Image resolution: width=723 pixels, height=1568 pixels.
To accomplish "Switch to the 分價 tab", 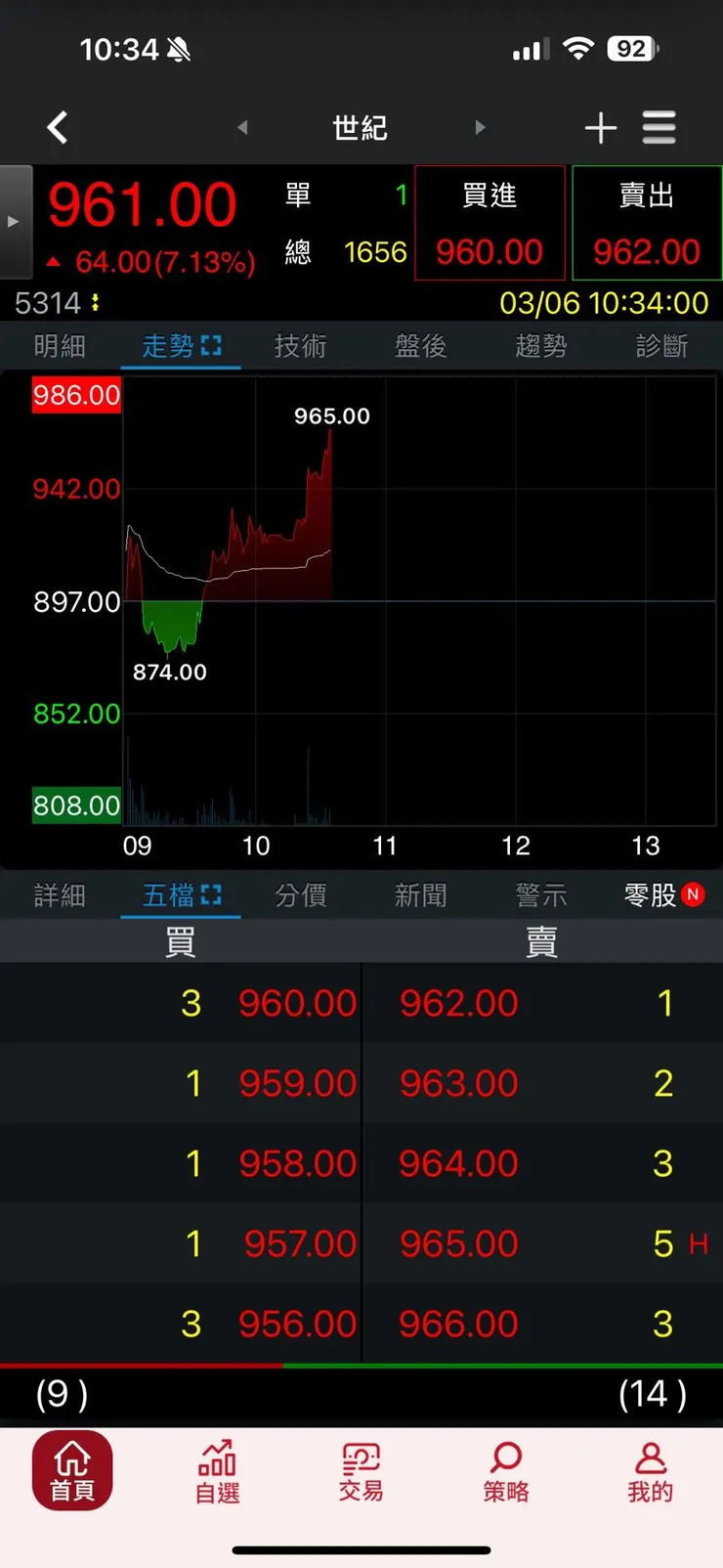I will [300, 895].
